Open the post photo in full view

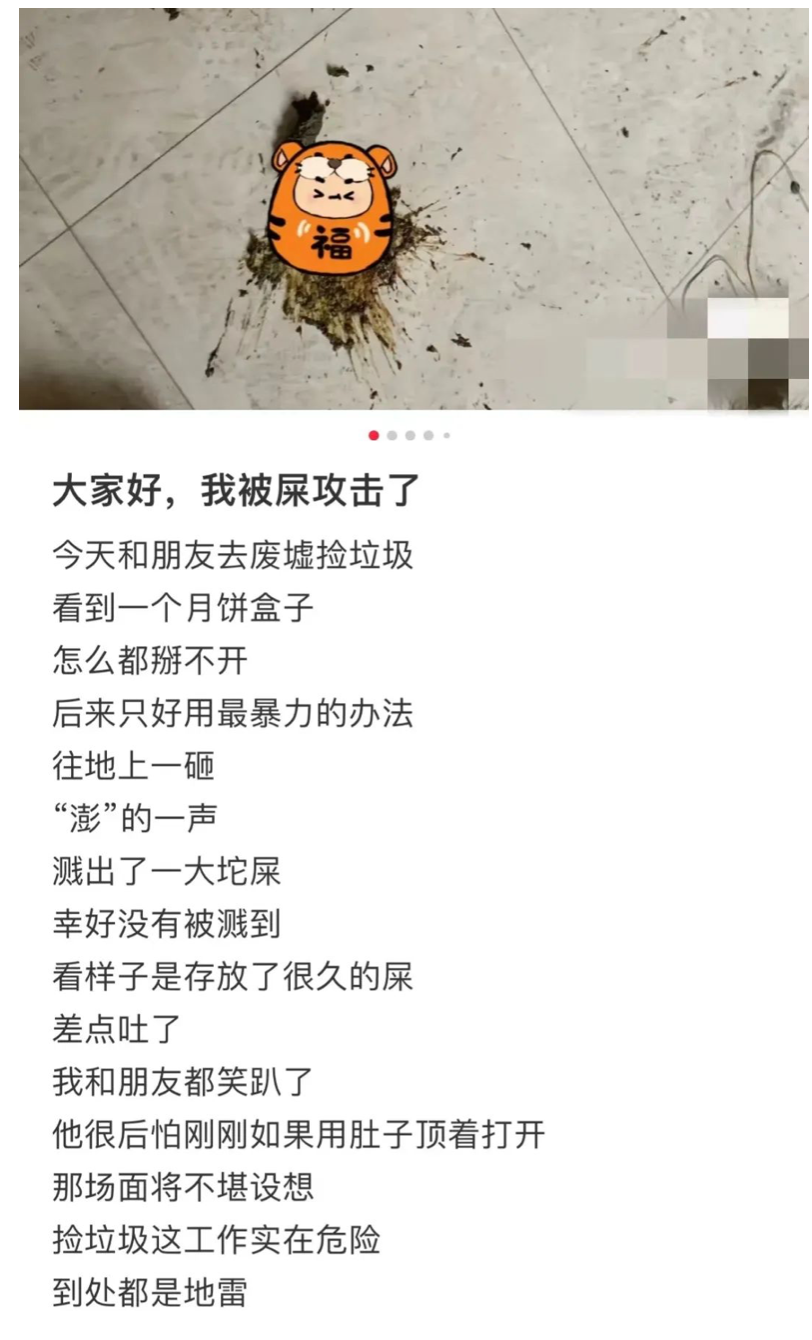(x=414, y=209)
